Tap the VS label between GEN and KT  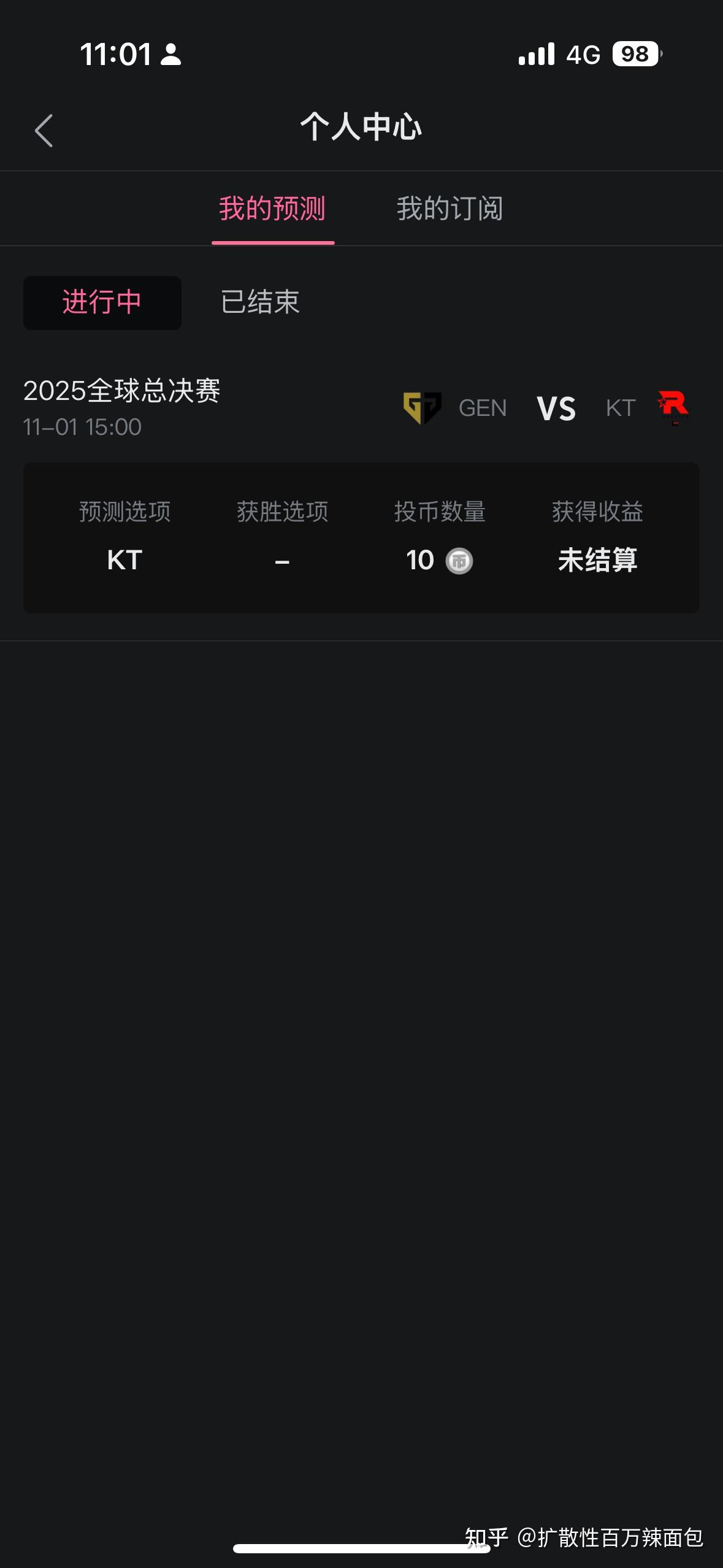point(556,409)
